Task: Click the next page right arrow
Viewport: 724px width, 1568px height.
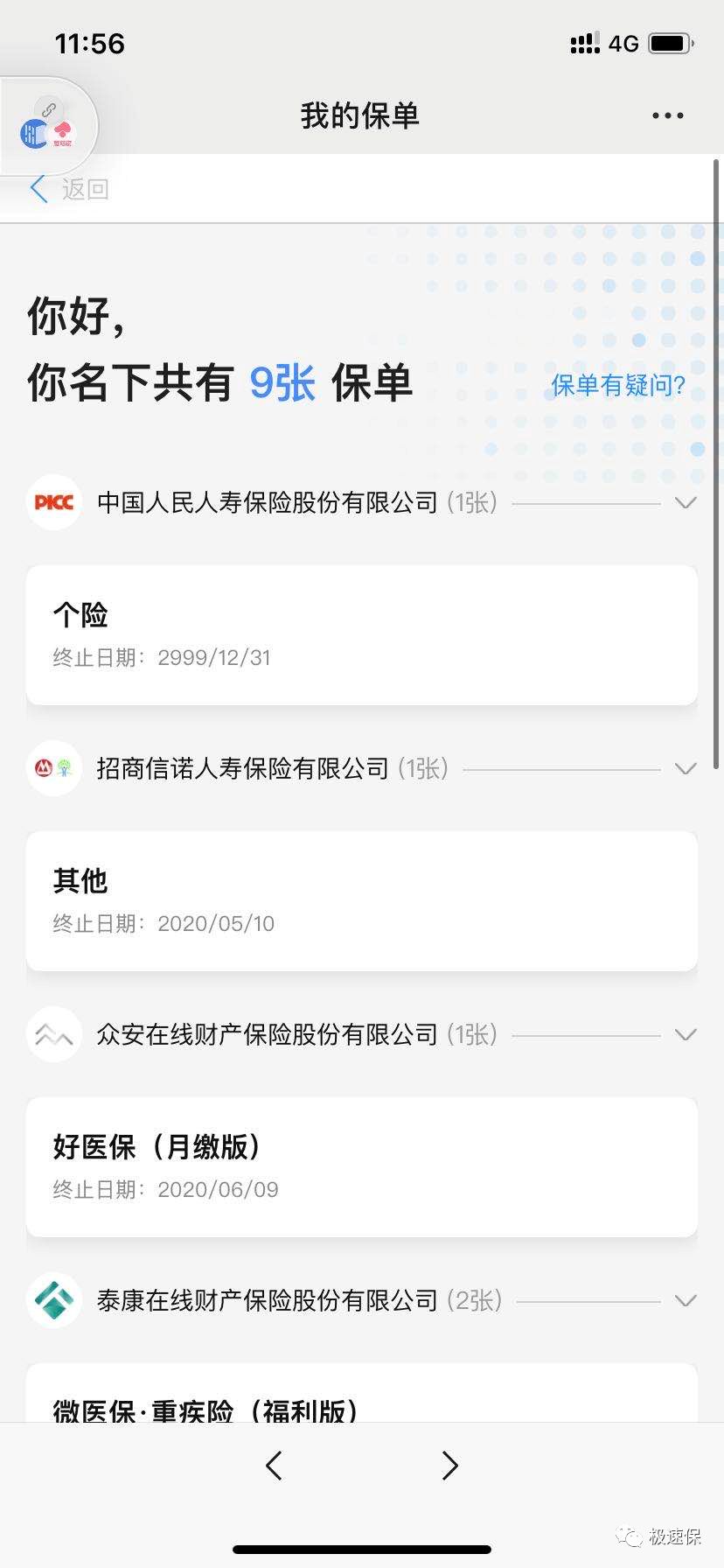Action: pos(449,1466)
